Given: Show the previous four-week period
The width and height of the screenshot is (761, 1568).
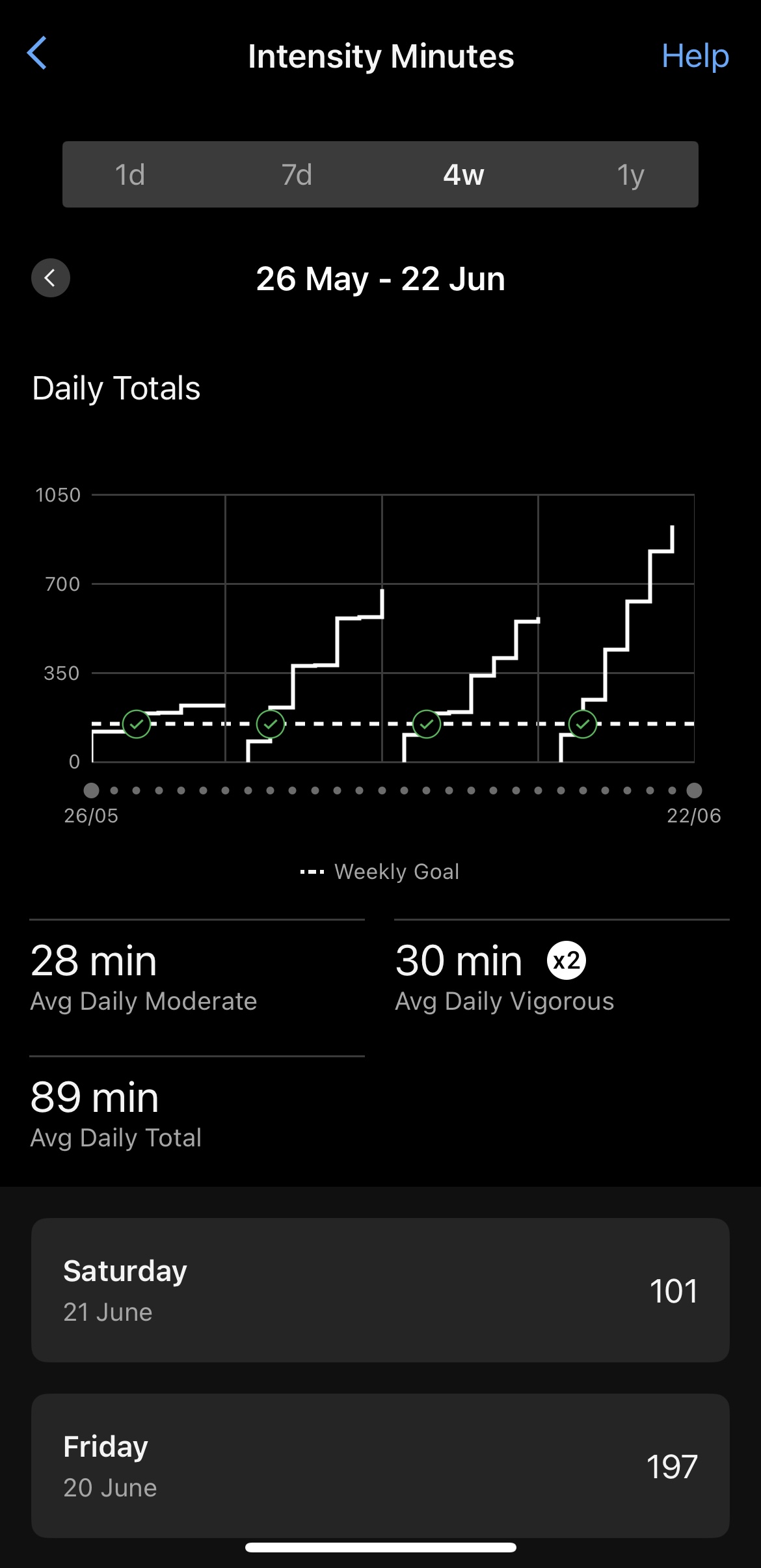Looking at the screenshot, I should [51, 278].
